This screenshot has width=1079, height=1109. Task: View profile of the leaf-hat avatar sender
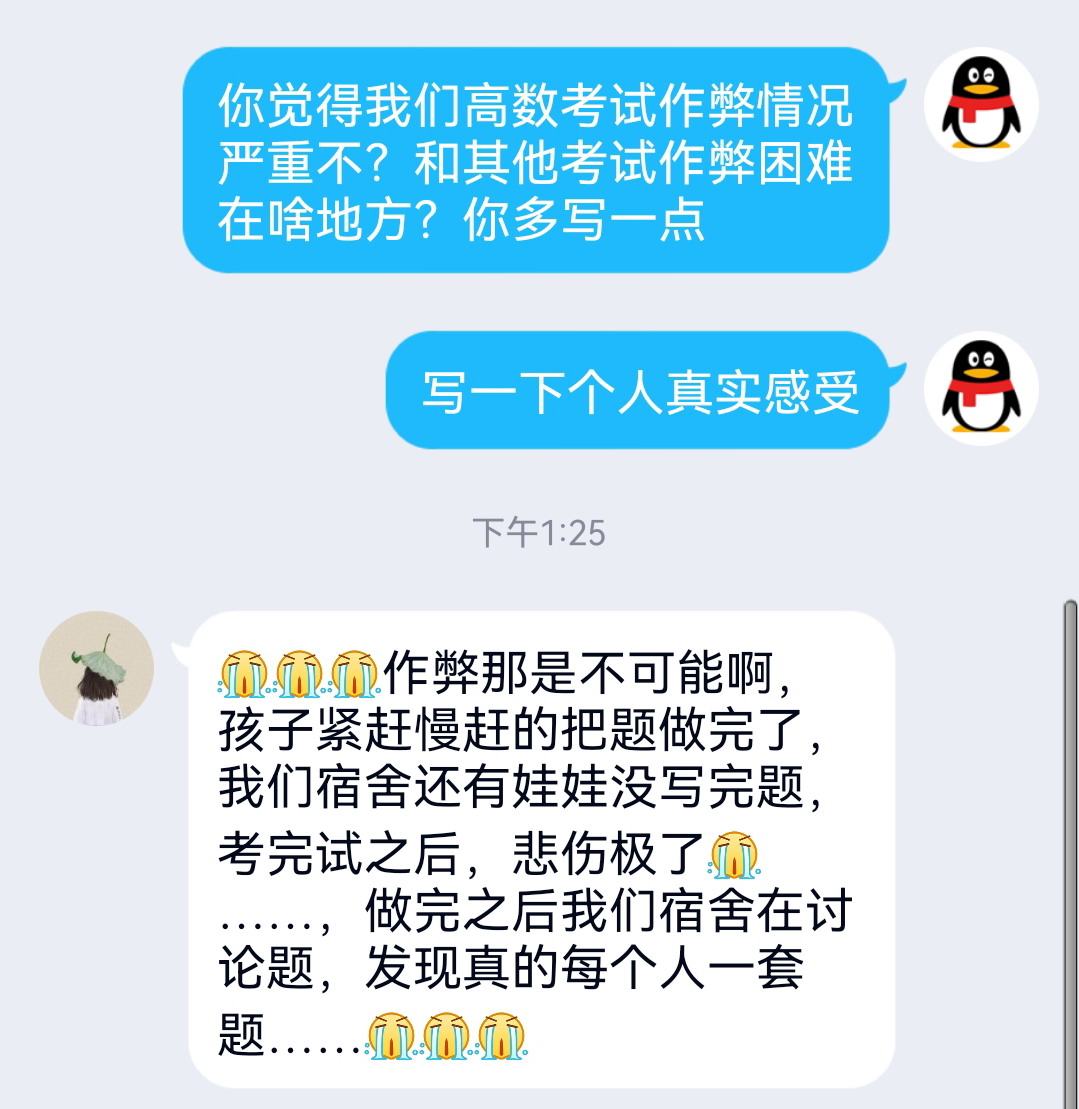97,669
